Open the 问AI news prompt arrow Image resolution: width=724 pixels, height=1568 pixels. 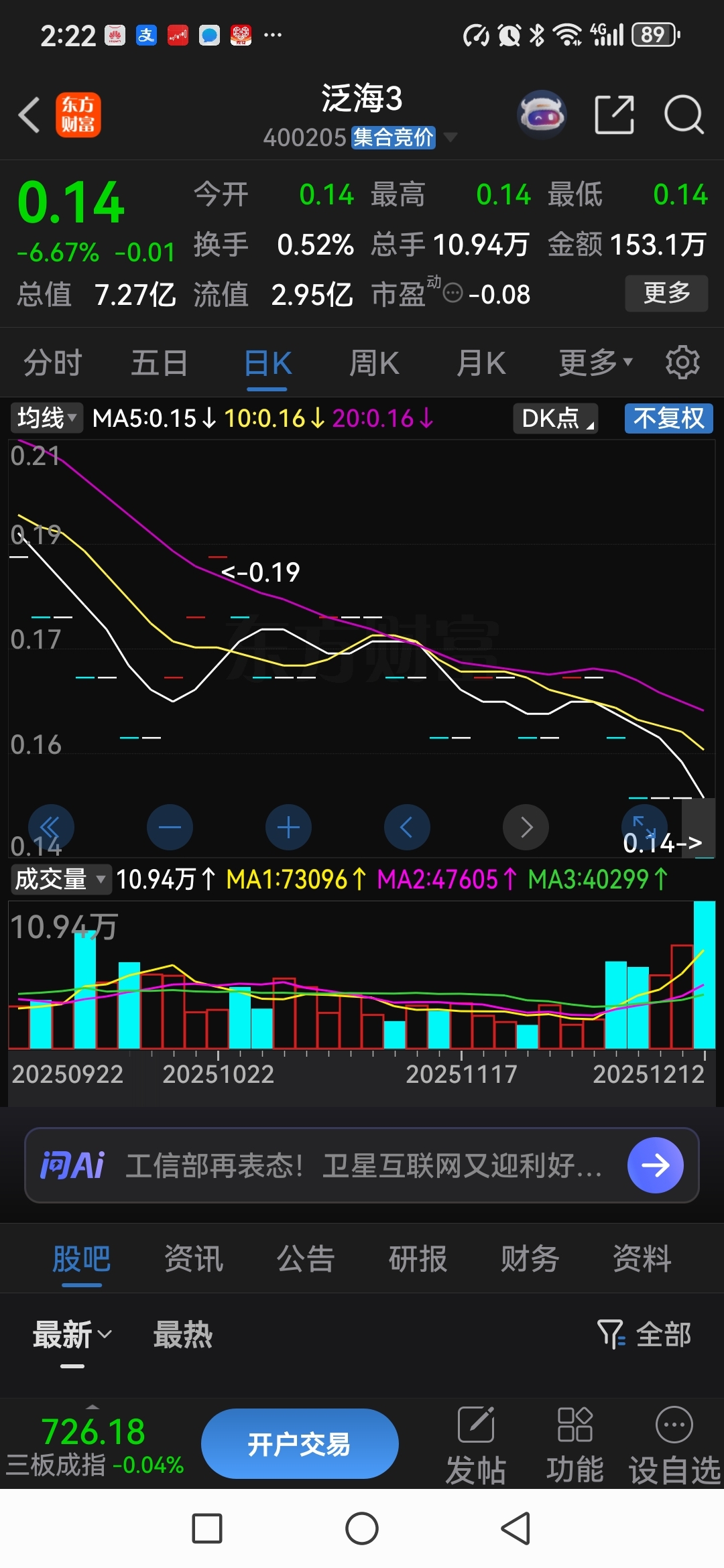[655, 1165]
